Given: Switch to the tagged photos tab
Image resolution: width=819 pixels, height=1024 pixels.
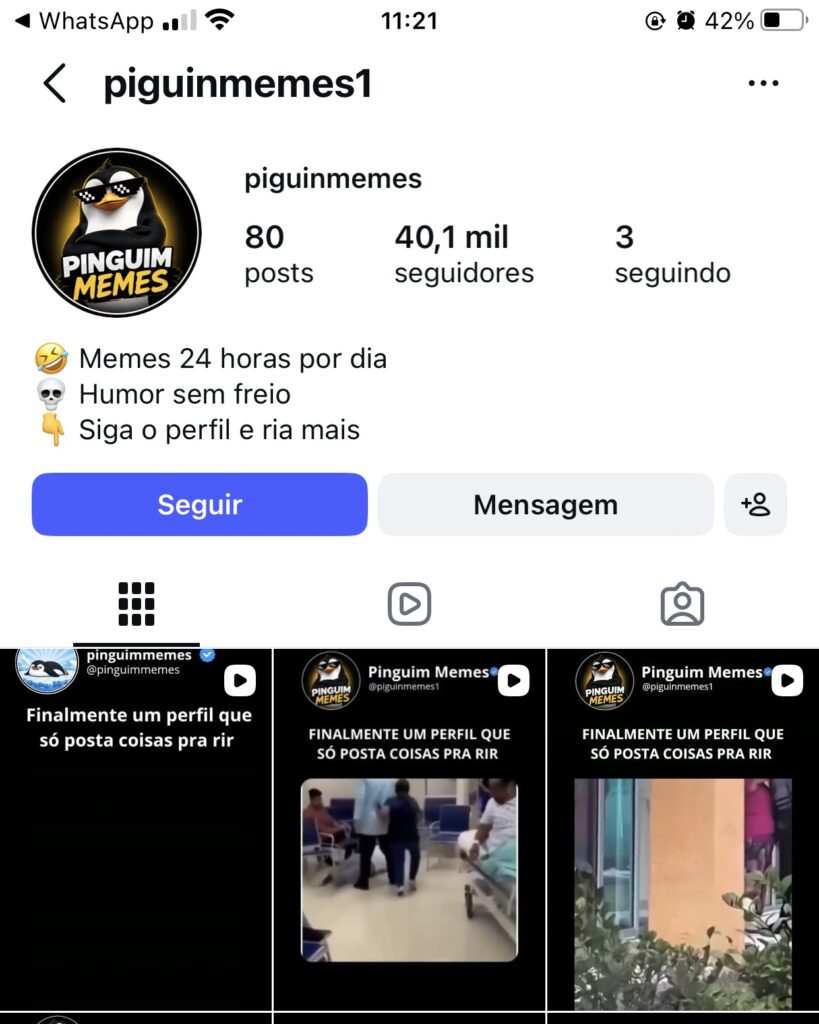Looking at the screenshot, I should point(682,604).
